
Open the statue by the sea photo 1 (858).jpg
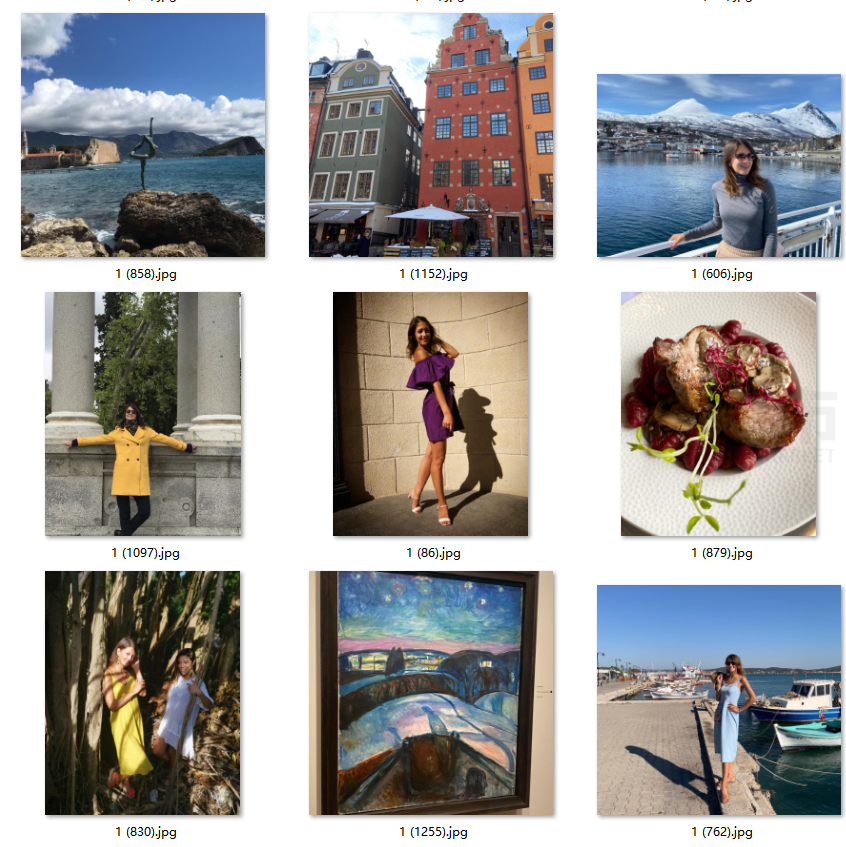[143, 135]
